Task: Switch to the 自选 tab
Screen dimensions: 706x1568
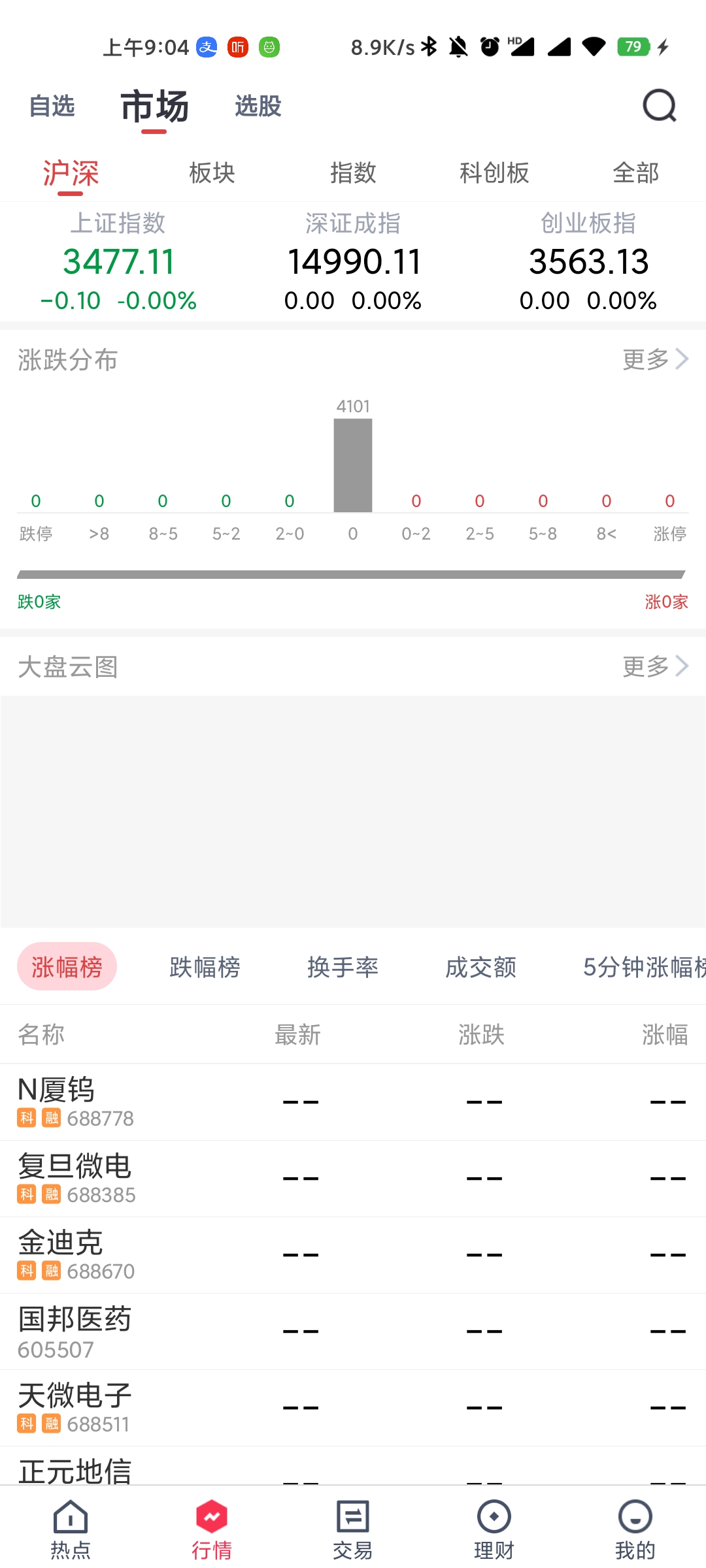Action: pyautogui.click(x=52, y=106)
